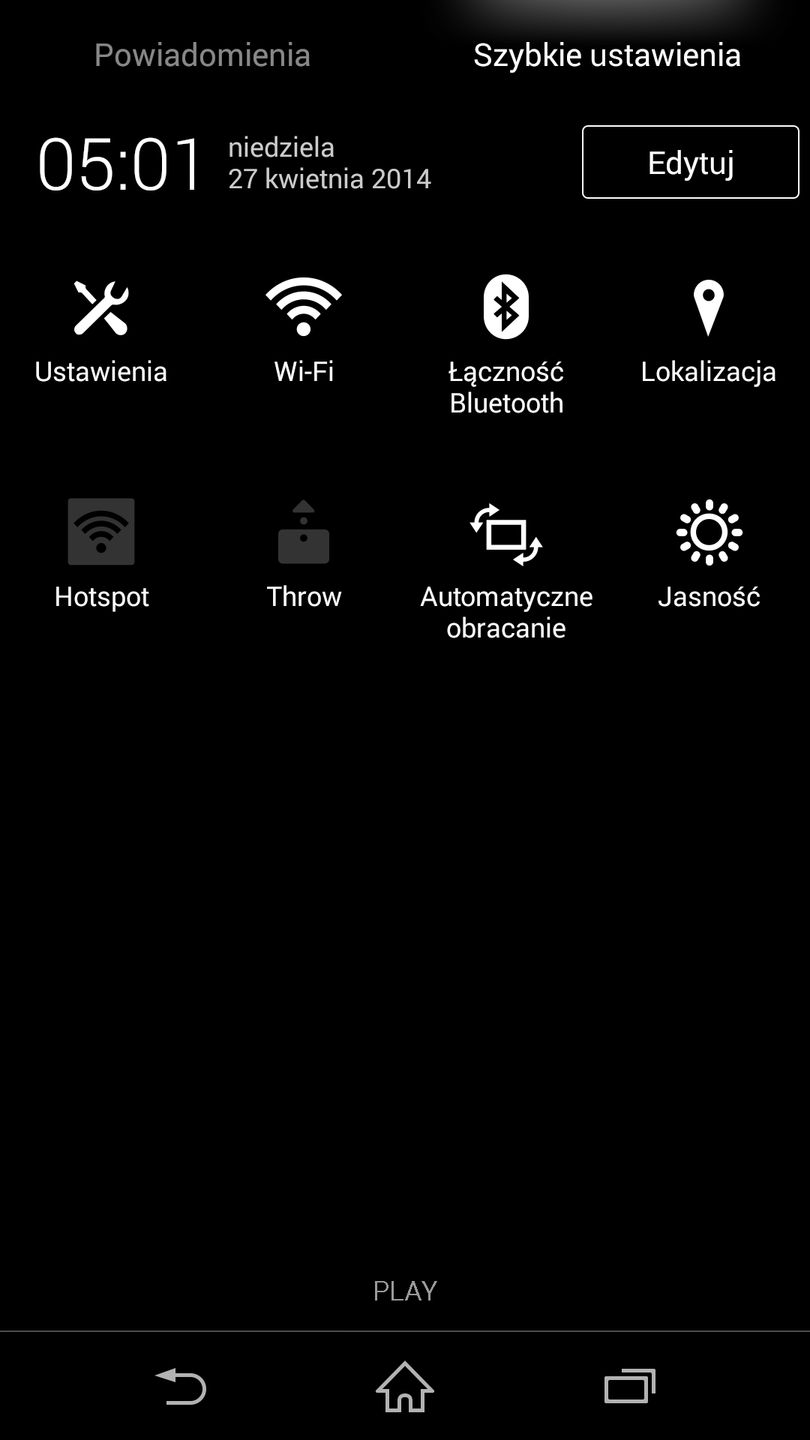This screenshot has width=810, height=1440.
Task: Go back using the navigation bar
Action: (181, 1387)
